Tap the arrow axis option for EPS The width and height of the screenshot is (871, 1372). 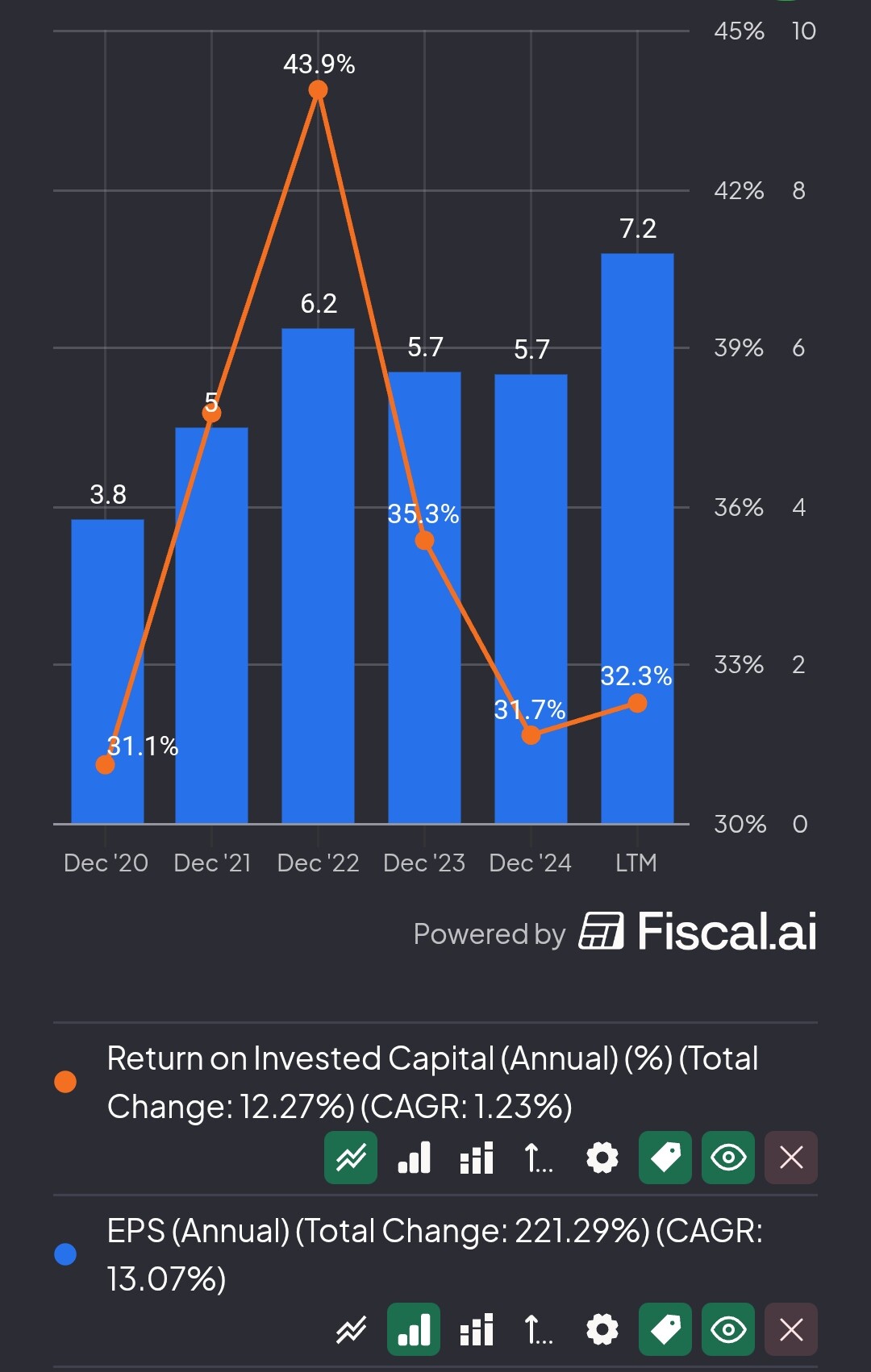click(539, 1330)
